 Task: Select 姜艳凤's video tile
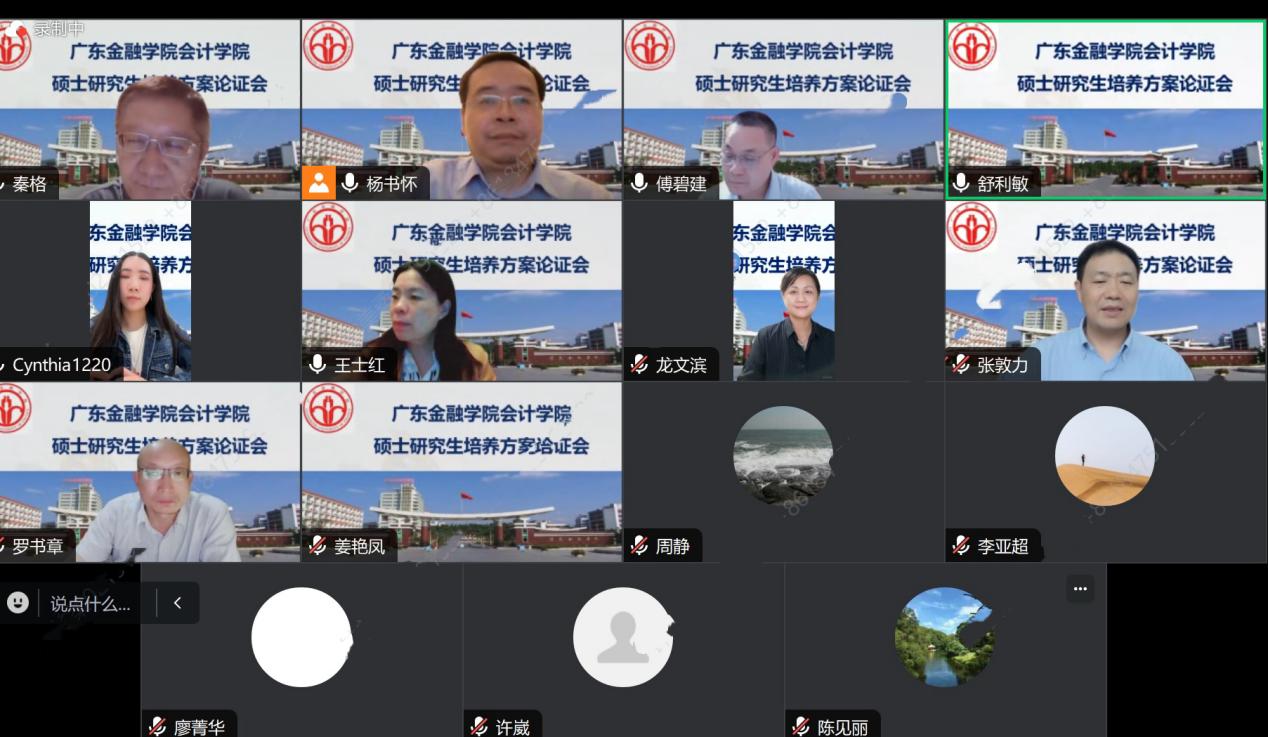(x=461, y=472)
